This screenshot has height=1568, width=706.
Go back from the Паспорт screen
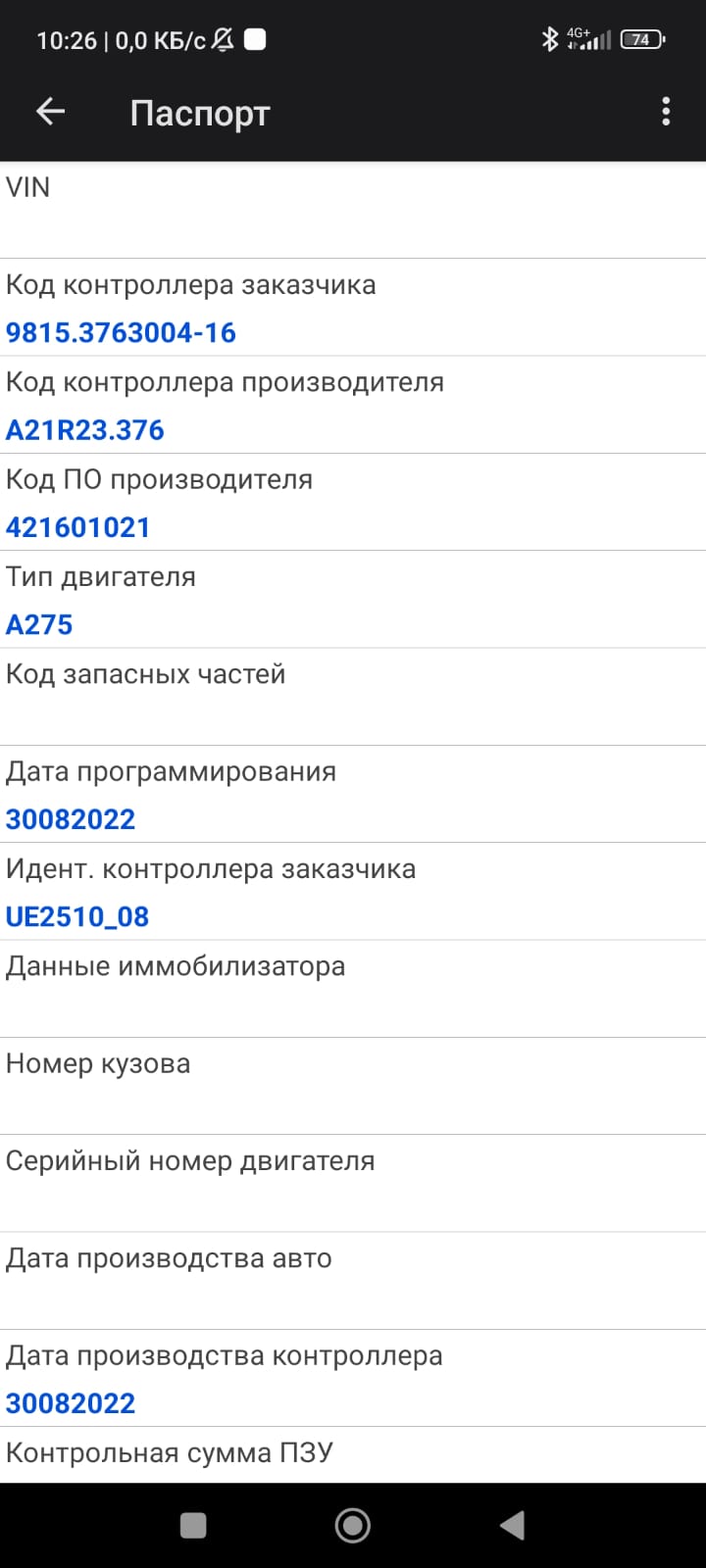click(50, 112)
